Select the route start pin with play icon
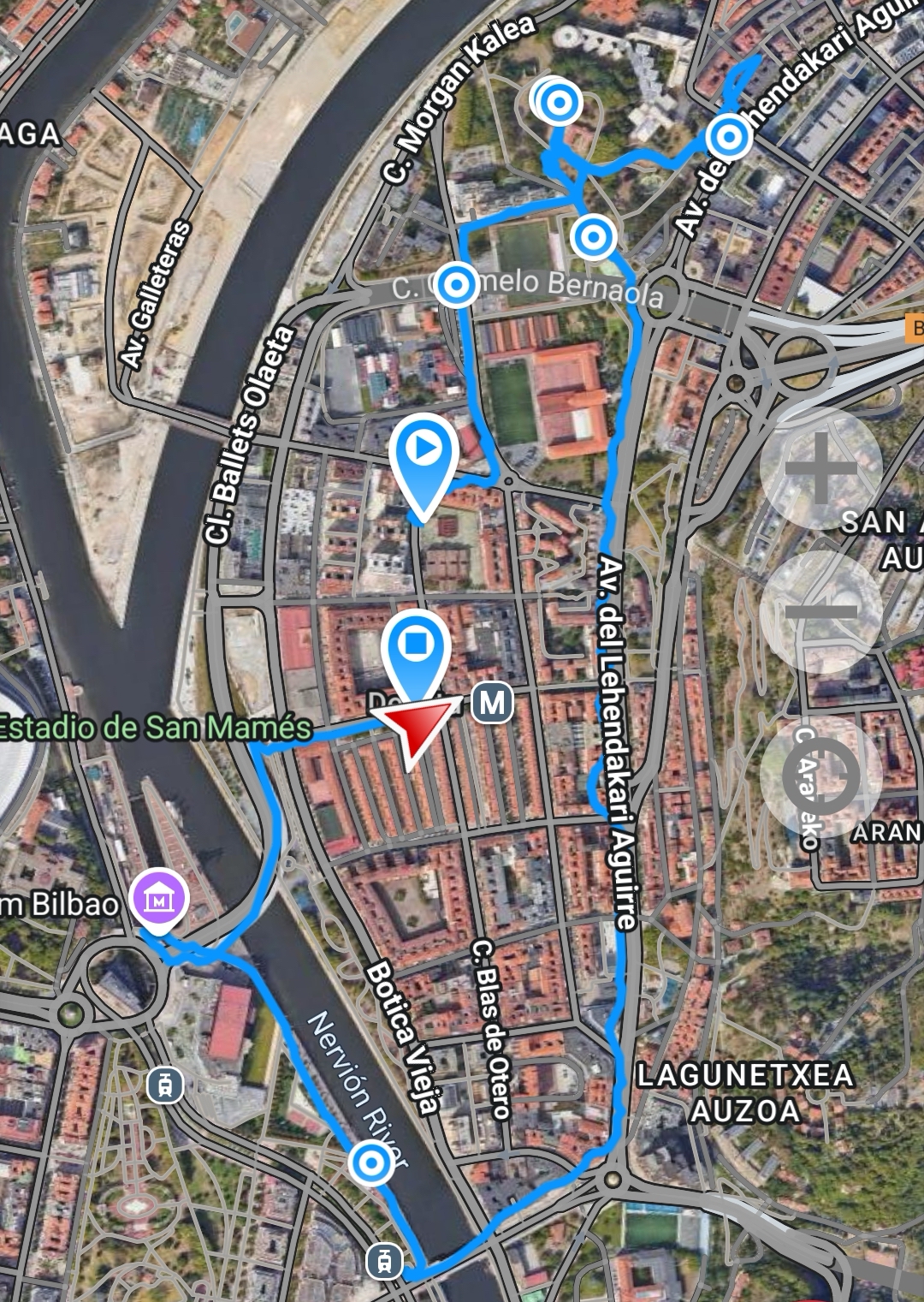 [423, 451]
